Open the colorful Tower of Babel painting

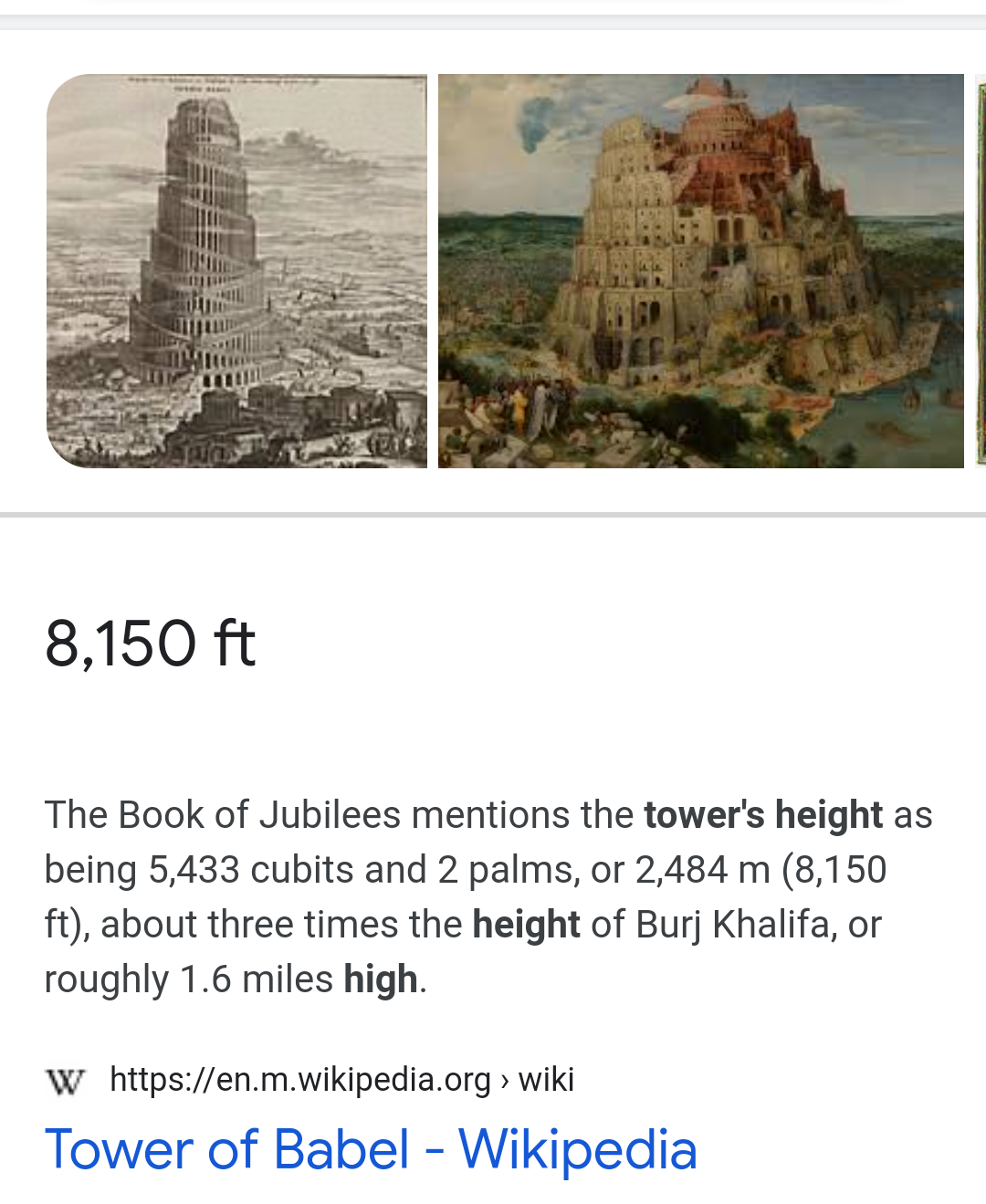700,271
